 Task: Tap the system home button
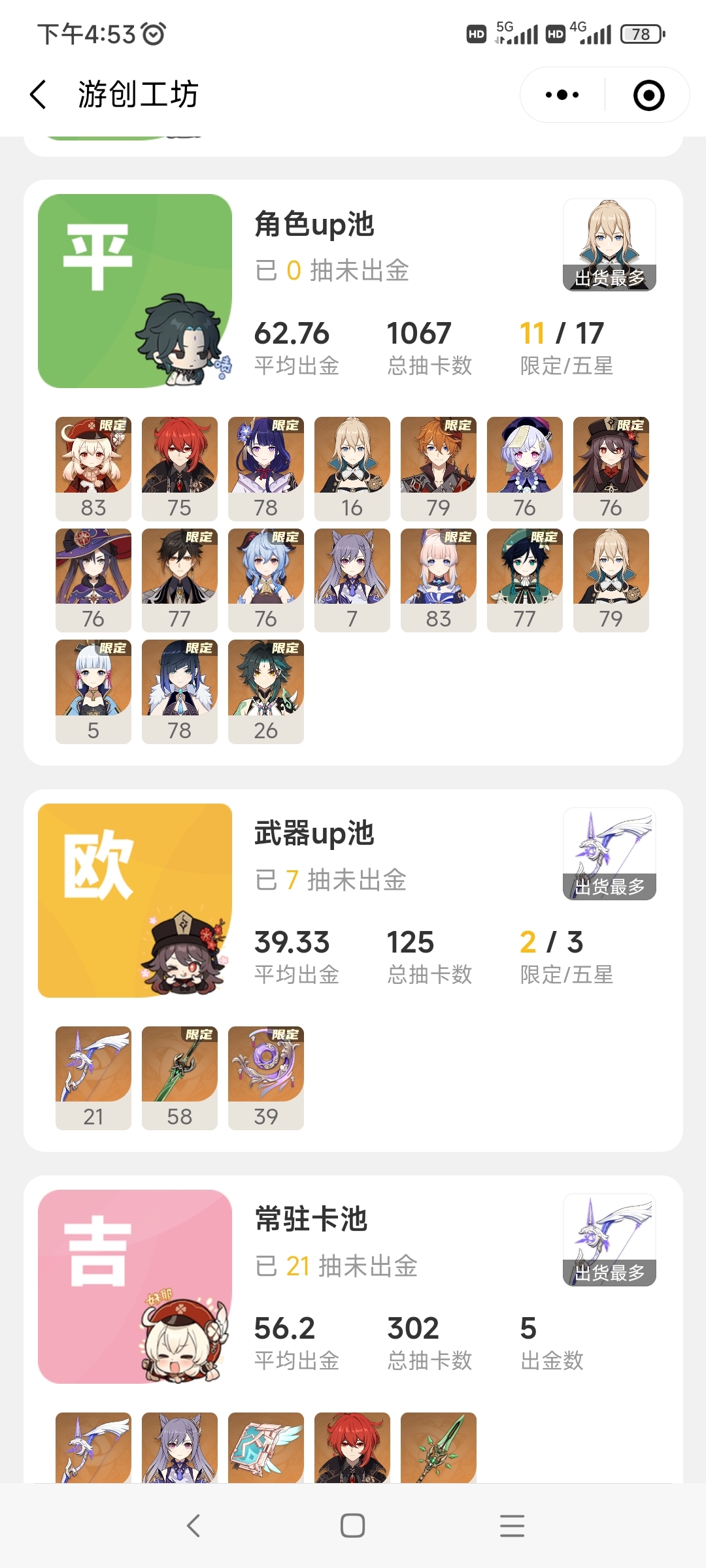click(353, 1526)
